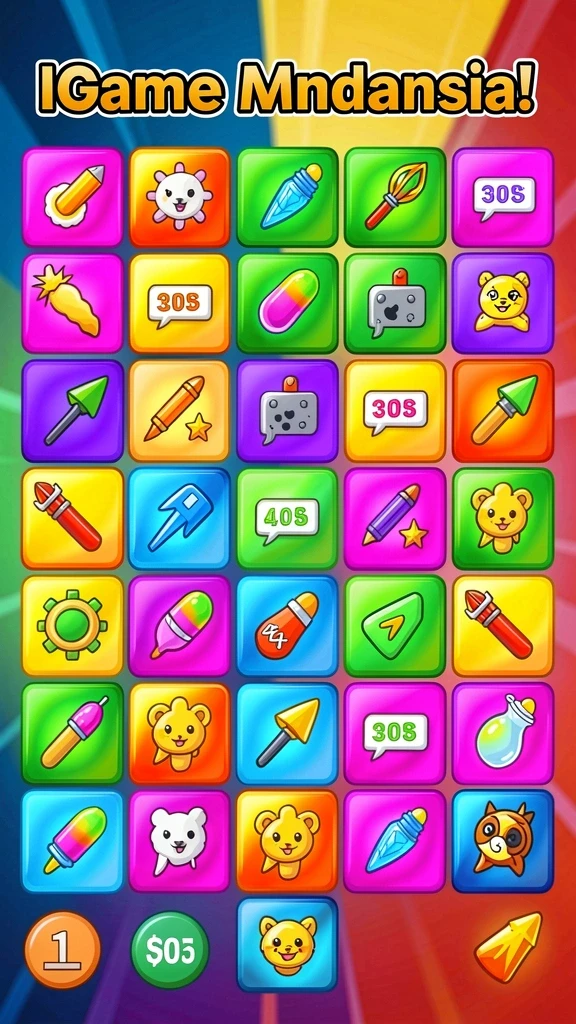Select the red capsule tile marked XX

[287, 626]
